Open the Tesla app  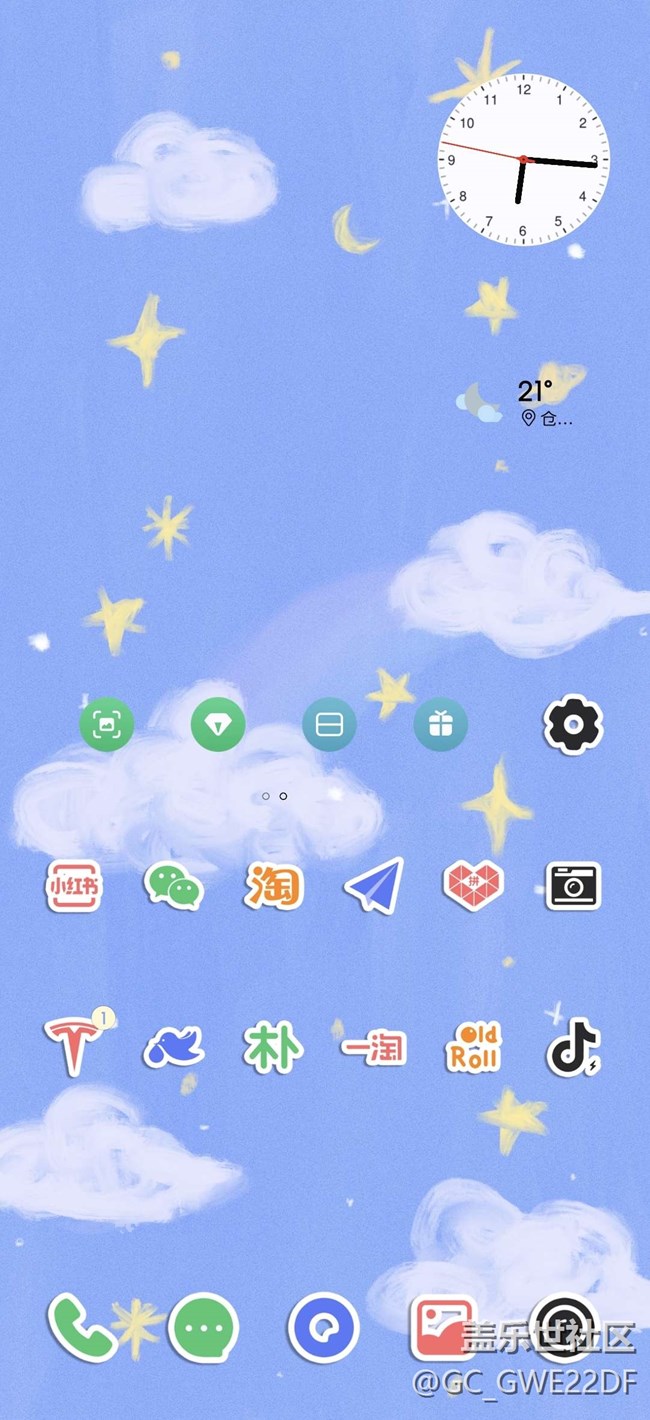74,1046
